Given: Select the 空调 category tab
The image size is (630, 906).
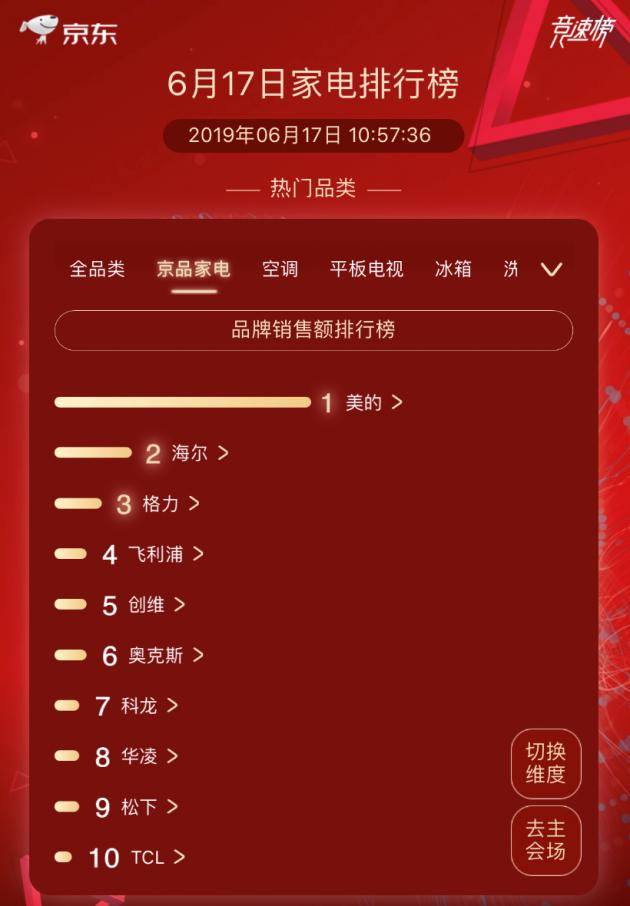Looking at the screenshot, I should click(x=280, y=269).
